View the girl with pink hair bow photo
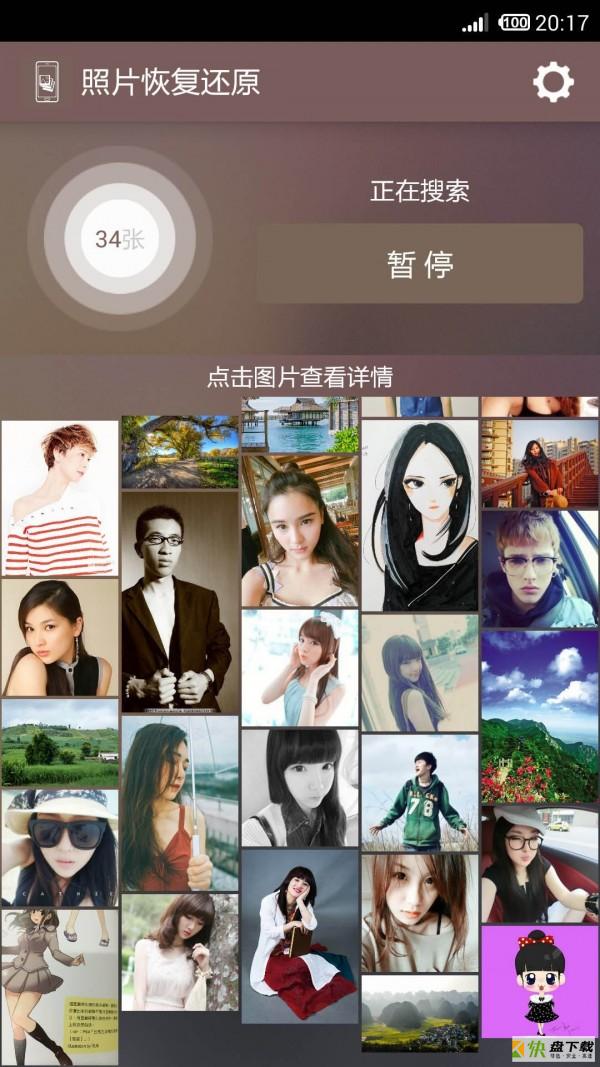600x1067 pixels. pos(300,668)
